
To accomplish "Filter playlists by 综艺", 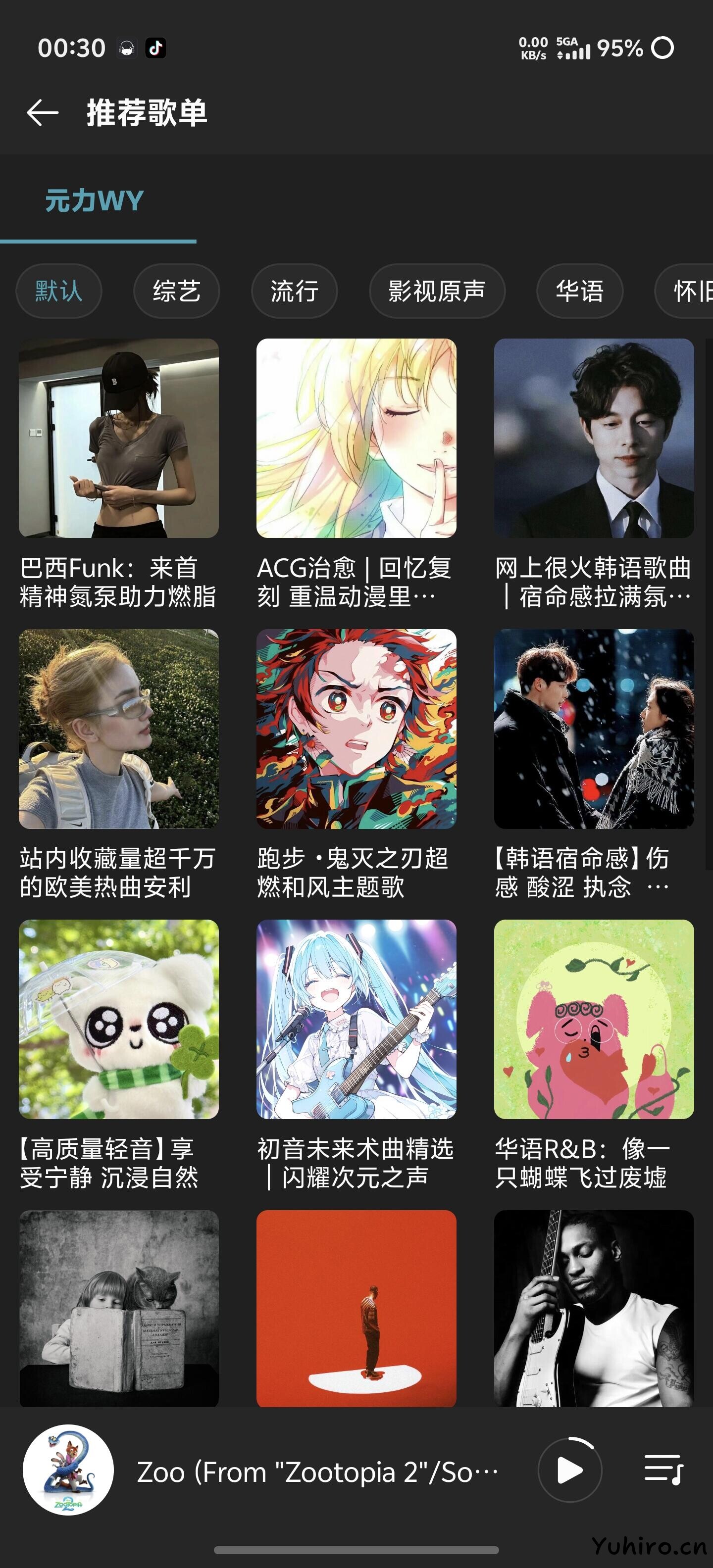I will click(x=177, y=291).
